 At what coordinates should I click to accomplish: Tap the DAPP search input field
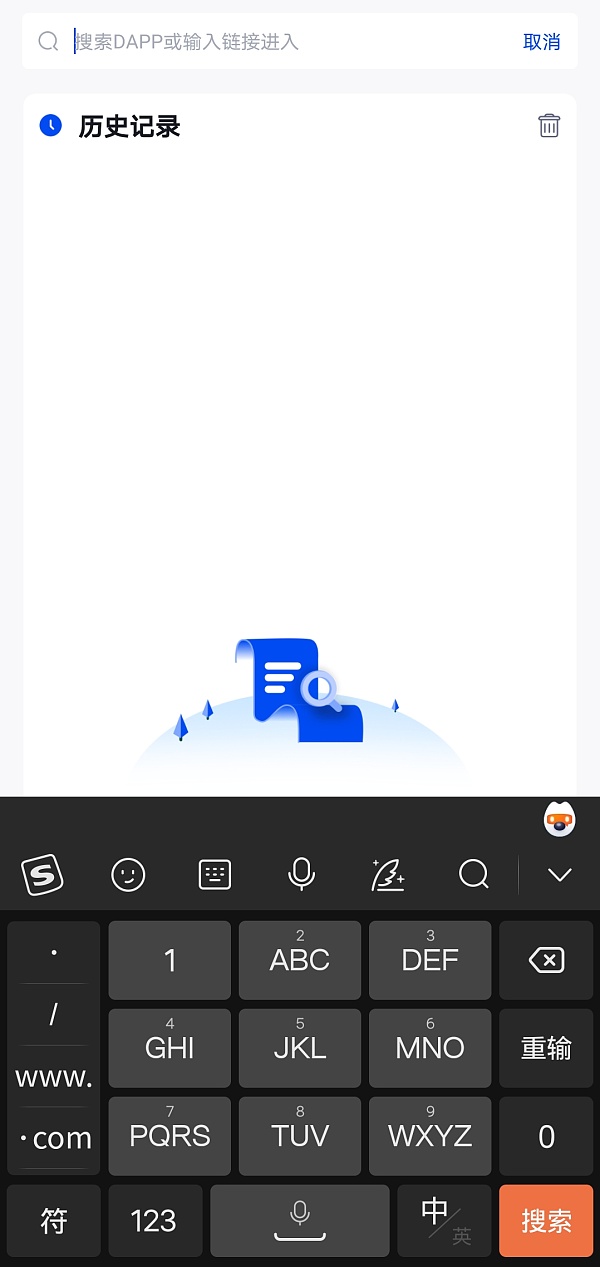(290, 42)
